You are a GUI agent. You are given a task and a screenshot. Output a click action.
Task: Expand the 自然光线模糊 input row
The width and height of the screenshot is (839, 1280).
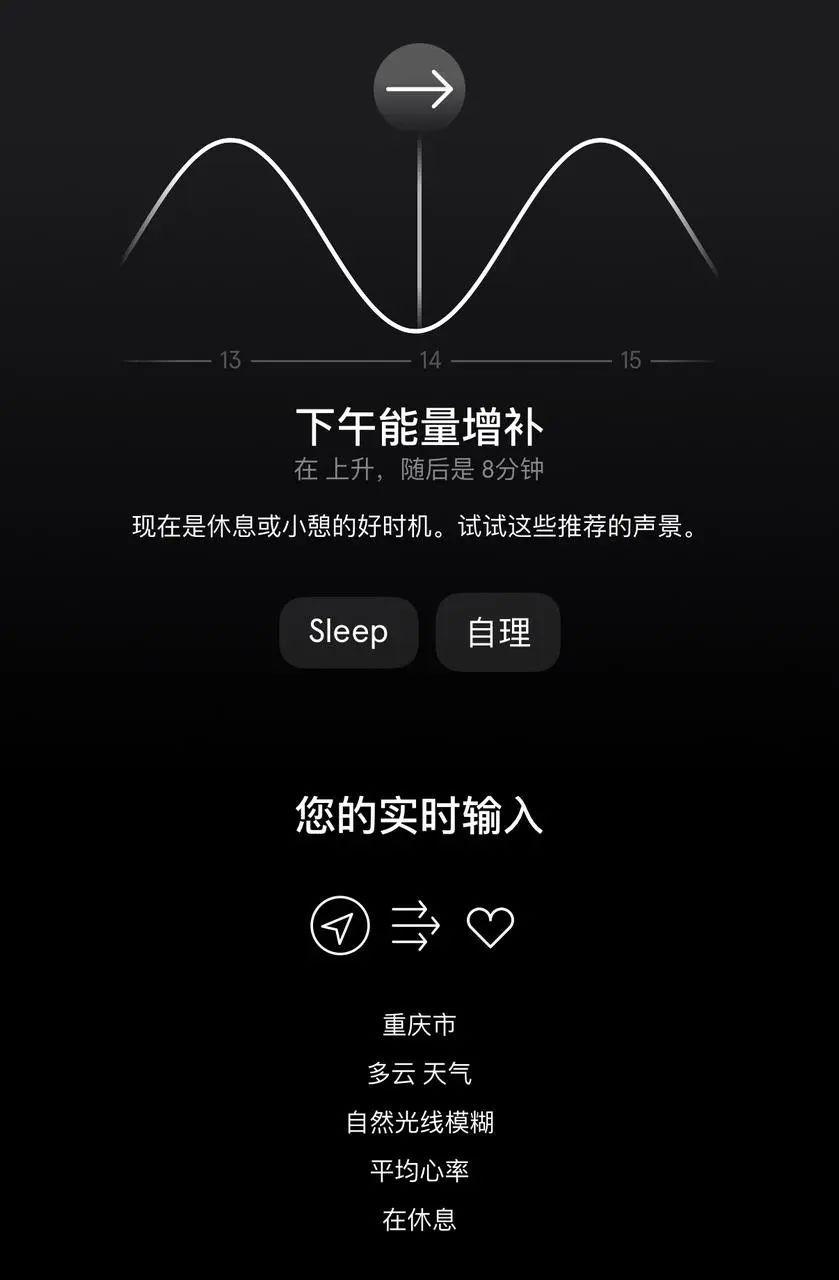click(x=419, y=1120)
